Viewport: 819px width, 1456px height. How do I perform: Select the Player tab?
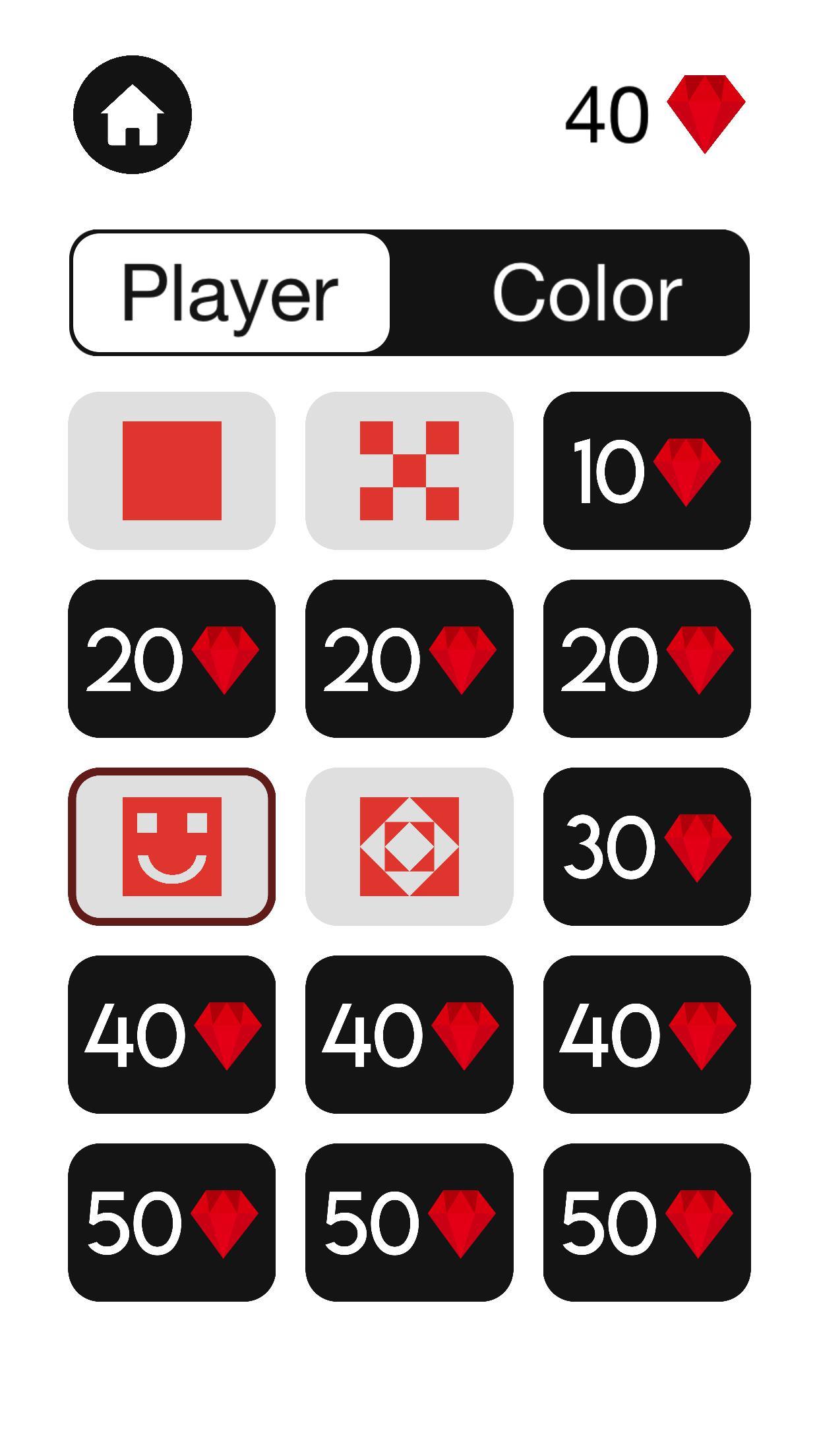[x=230, y=293]
